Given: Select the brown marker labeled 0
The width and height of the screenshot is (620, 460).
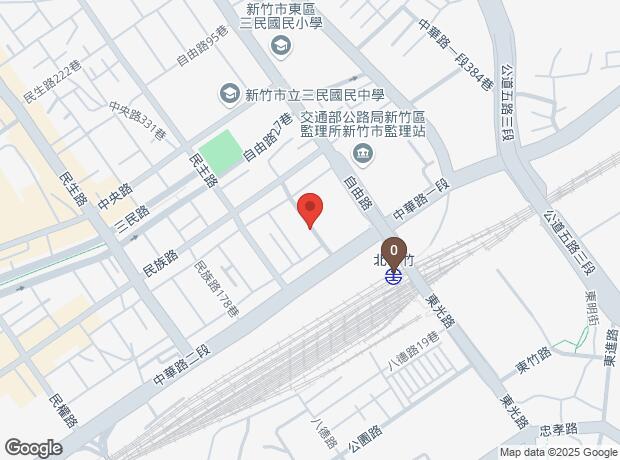Looking at the screenshot, I should pyautogui.click(x=395, y=251).
